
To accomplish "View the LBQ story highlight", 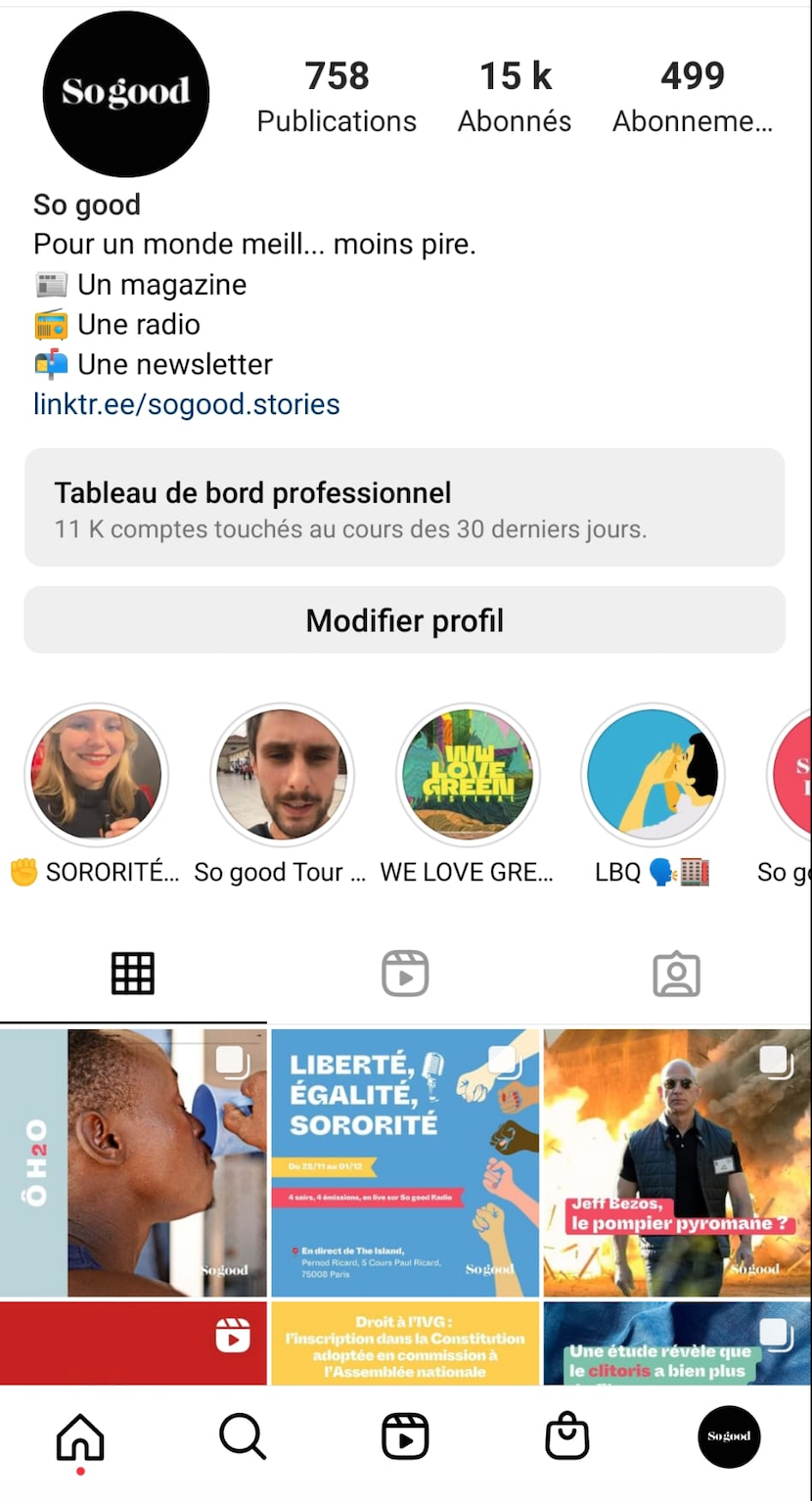I will coord(653,775).
